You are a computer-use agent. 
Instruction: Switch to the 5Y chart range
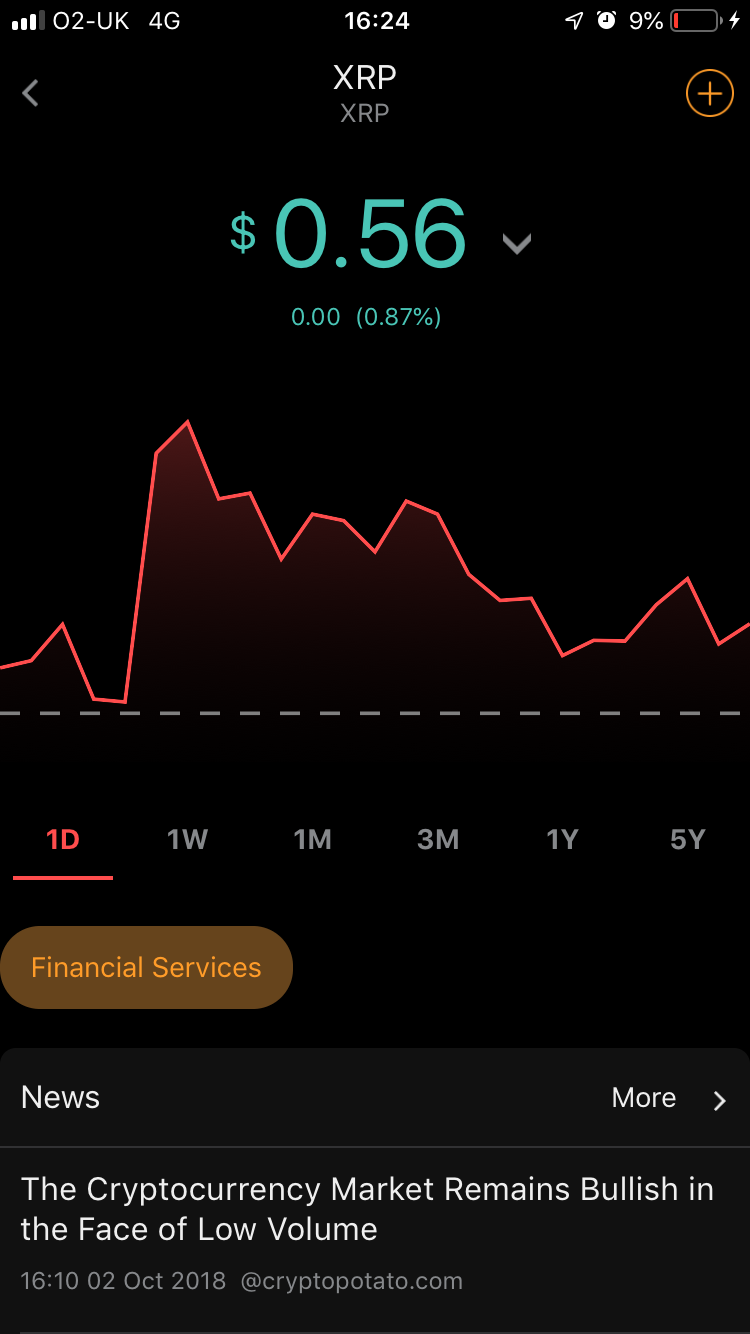point(688,840)
